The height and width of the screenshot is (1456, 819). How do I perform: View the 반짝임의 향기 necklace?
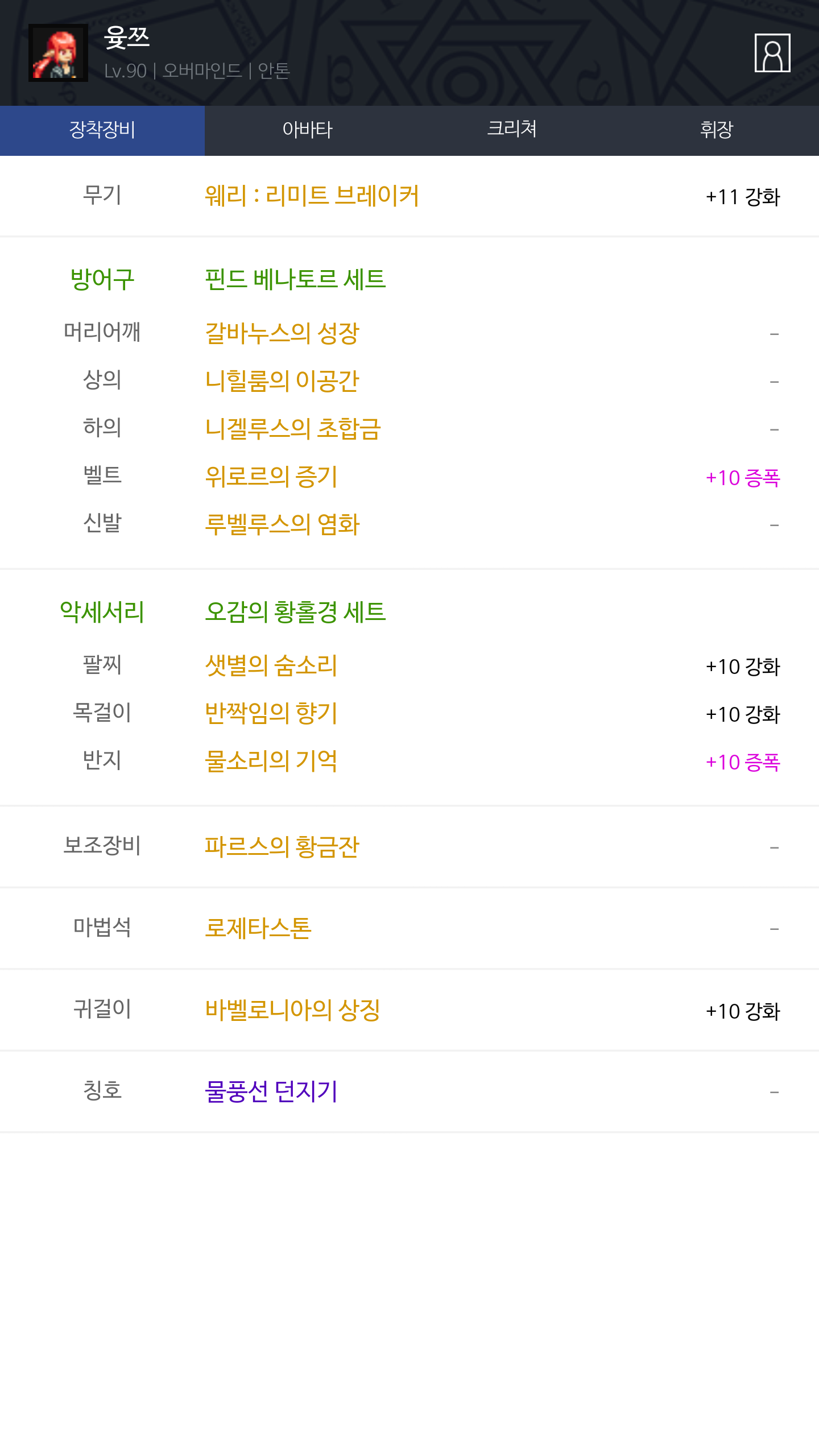271,713
